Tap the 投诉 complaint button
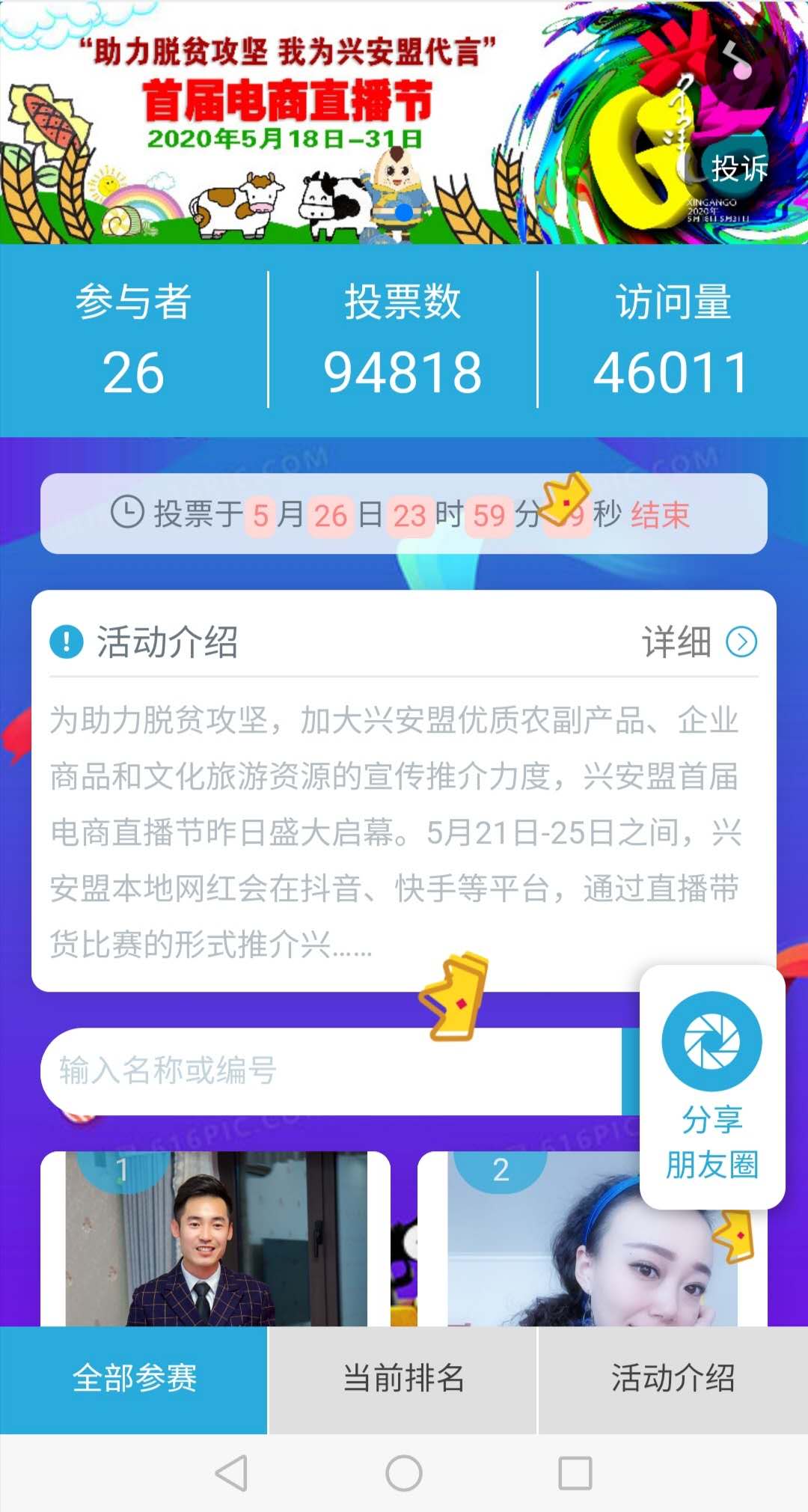The height and width of the screenshot is (1512, 808). coord(738,167)
